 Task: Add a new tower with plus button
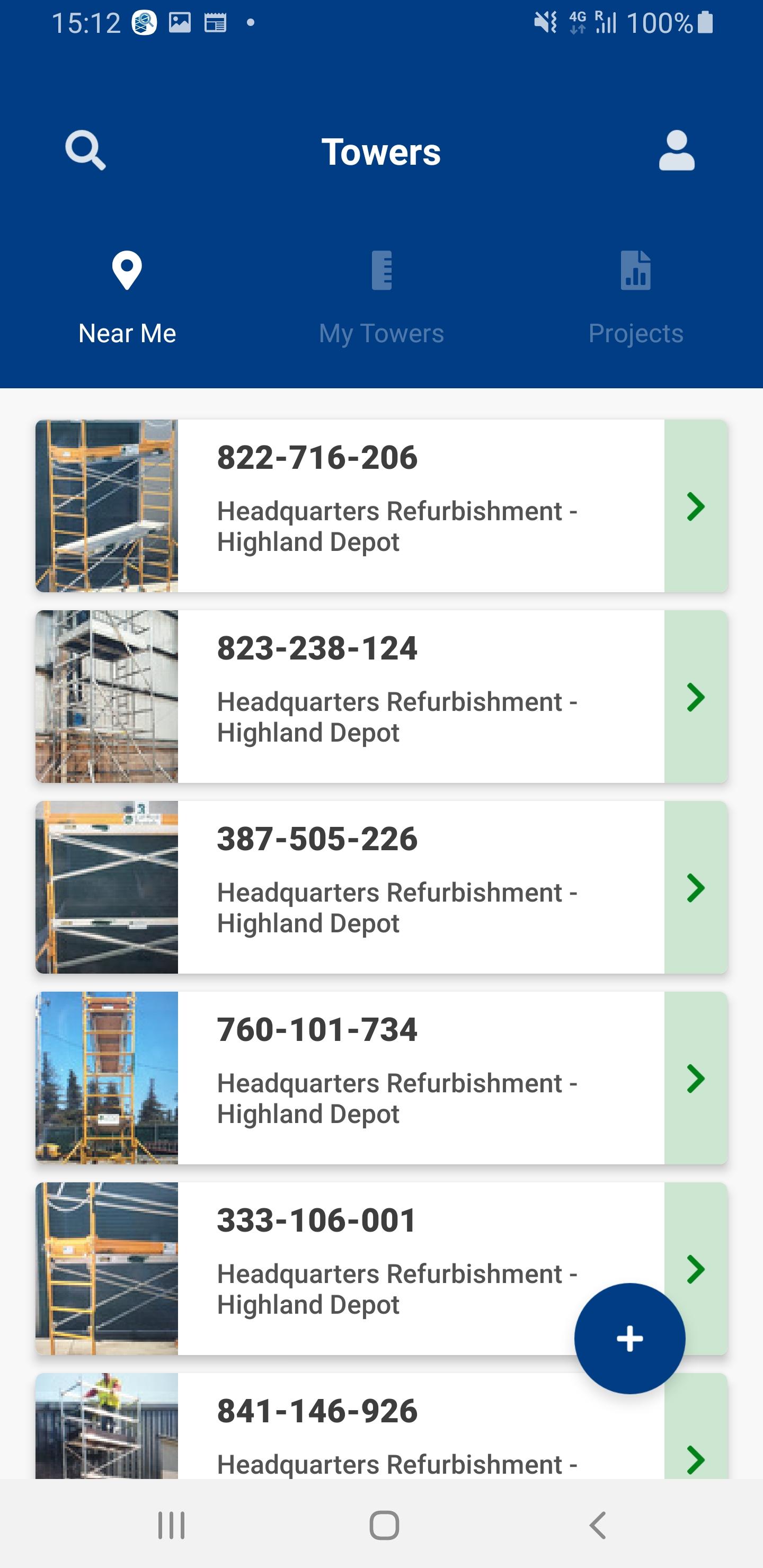tap(629, 1339)
